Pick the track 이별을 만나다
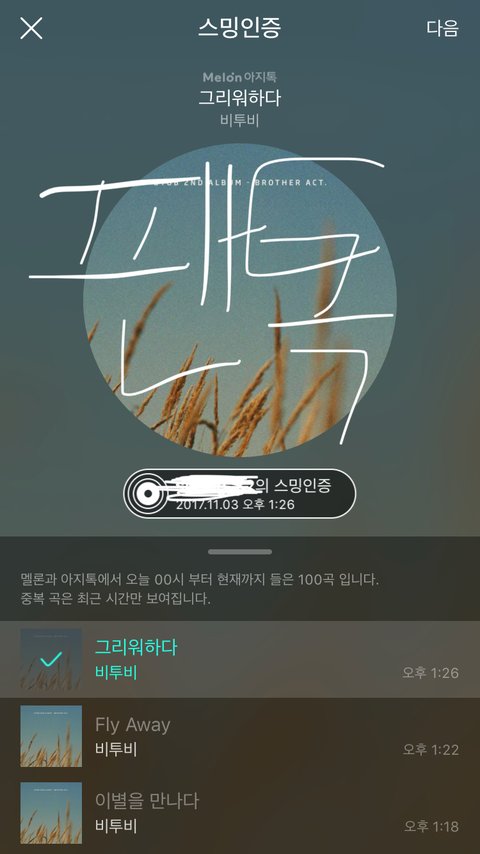 tap(240, 813)
